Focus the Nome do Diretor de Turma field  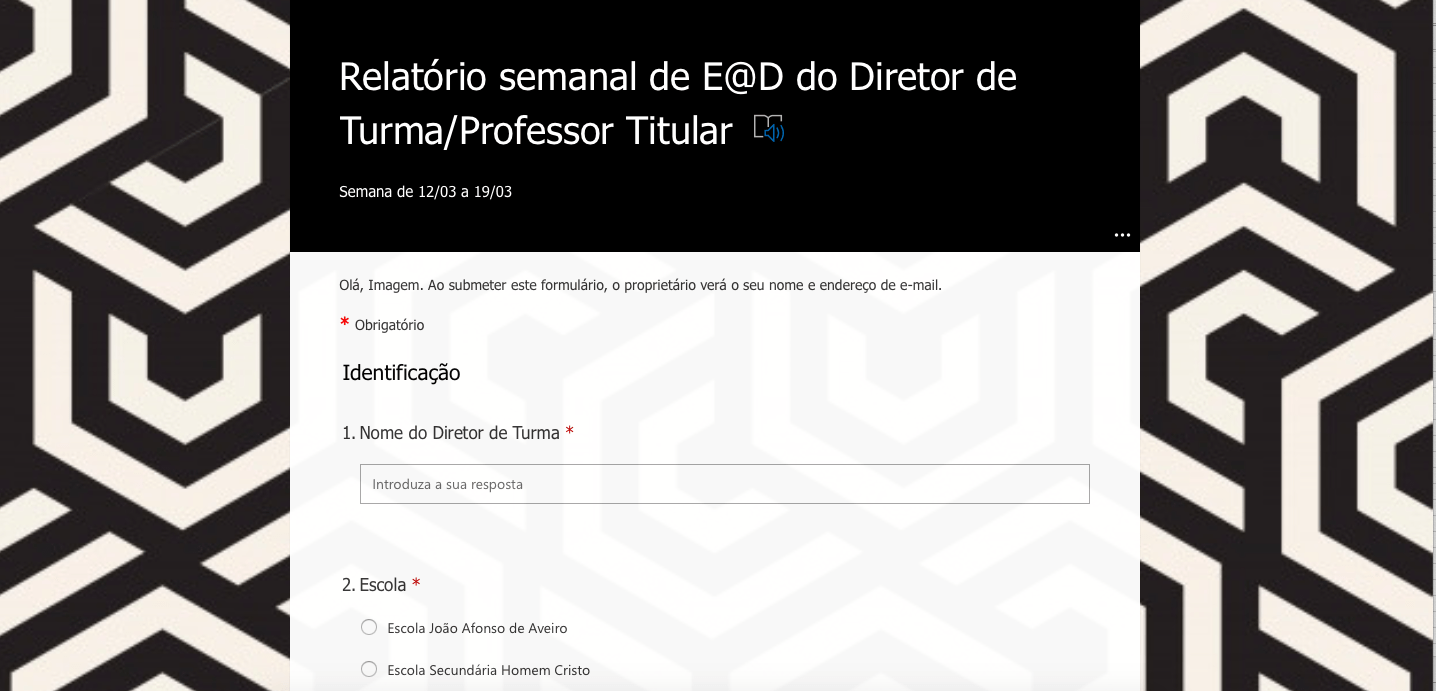tap(724, 484)
